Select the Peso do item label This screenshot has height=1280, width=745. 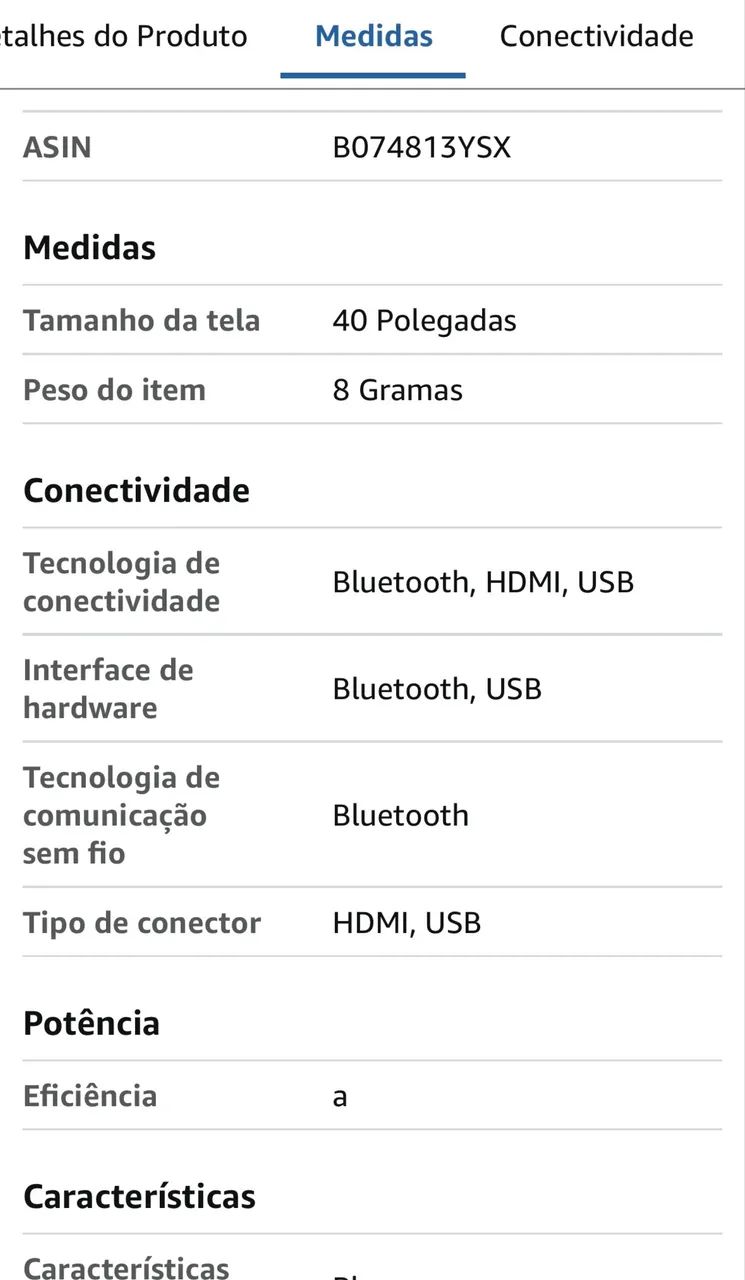114,390
